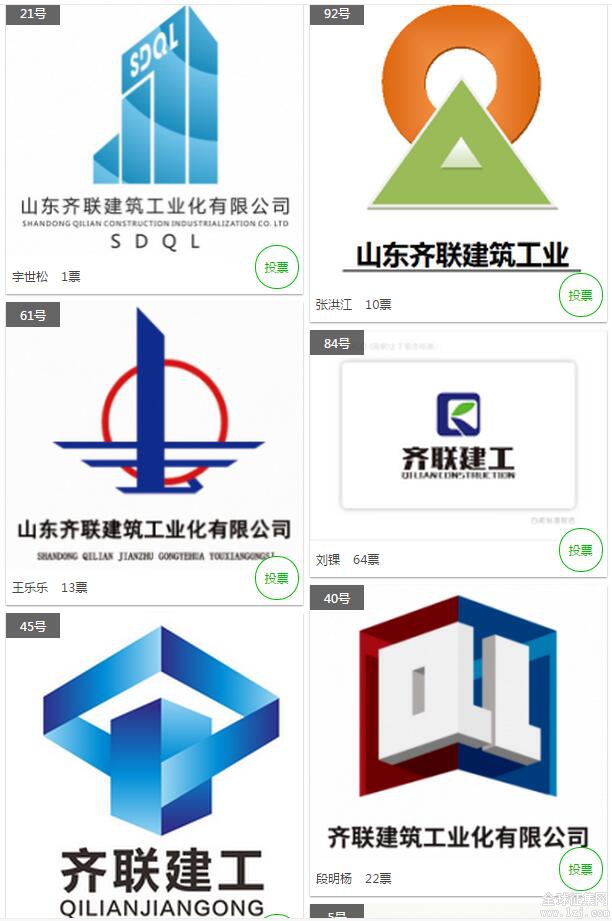612x921 pixels.
Task: Open logo entry 84号 齐联建工 image
Action: [x=458, y=435]
